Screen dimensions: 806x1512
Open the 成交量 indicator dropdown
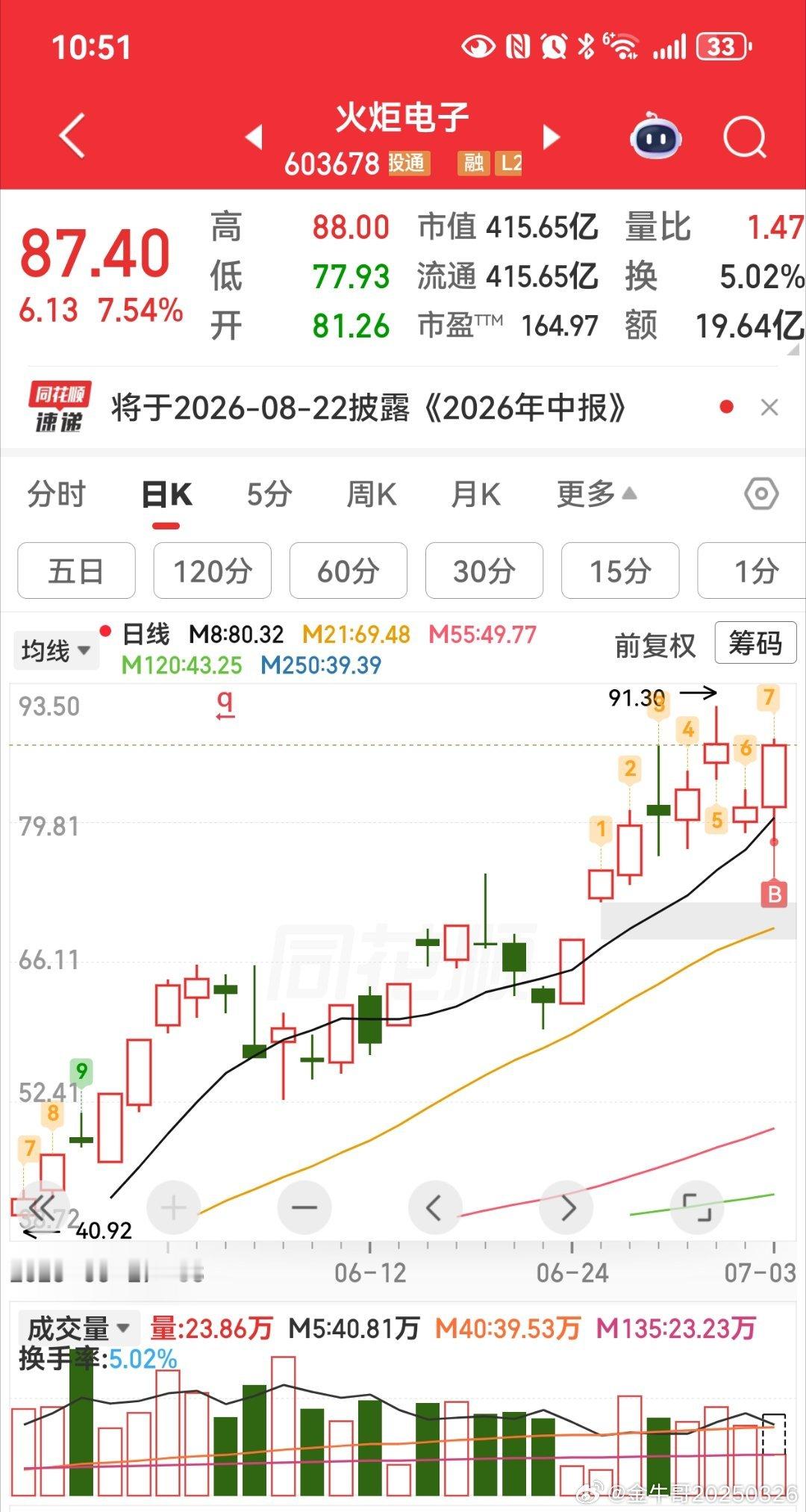coord(78,1328)
